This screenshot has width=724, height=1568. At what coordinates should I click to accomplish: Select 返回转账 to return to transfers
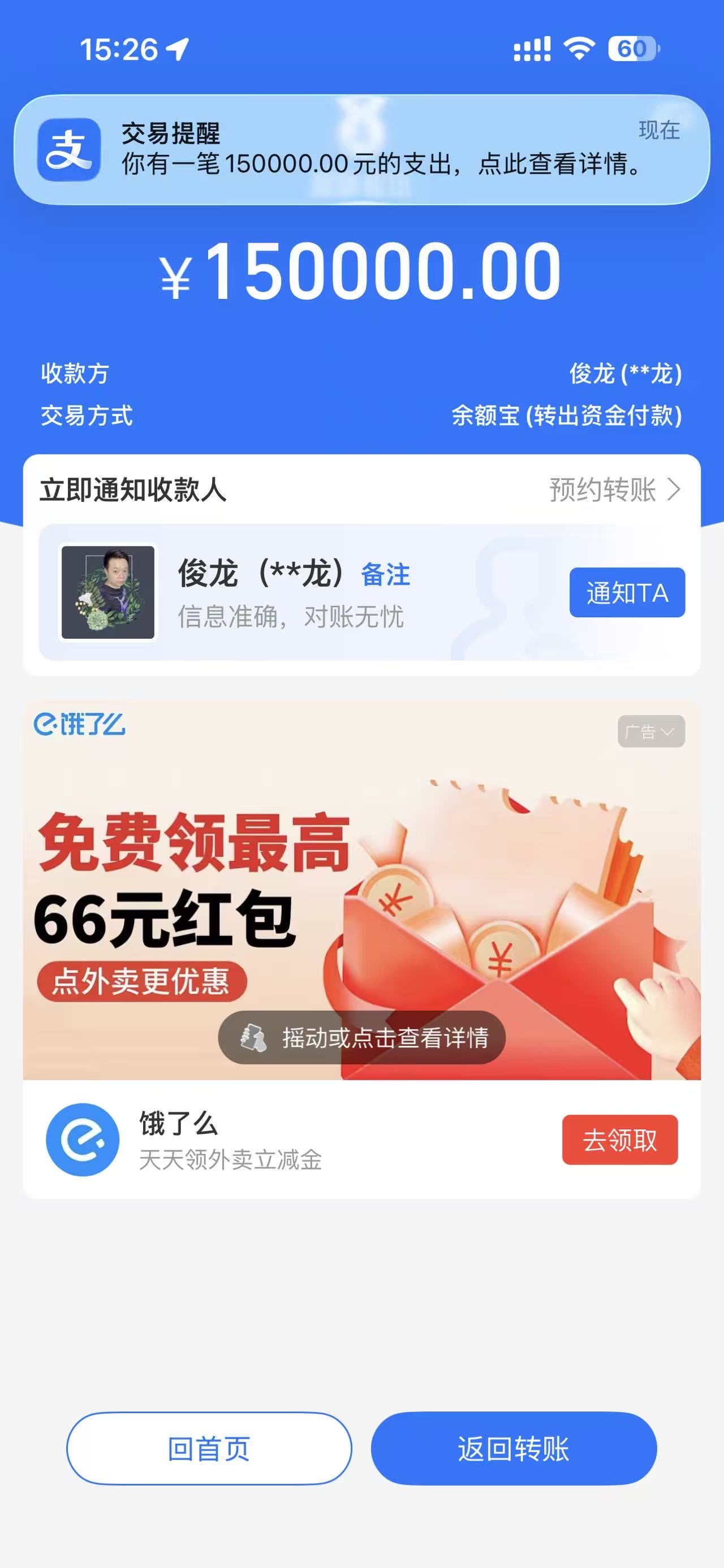pyautogui.click(x=514, y=1449)
